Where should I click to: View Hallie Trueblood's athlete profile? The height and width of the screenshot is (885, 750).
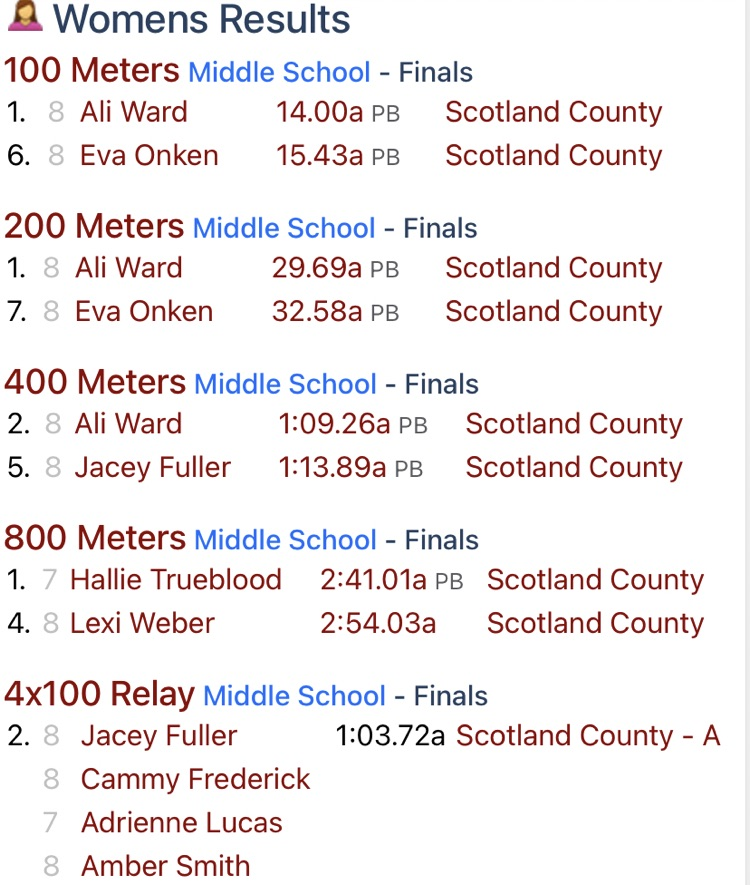coord(175,580)
